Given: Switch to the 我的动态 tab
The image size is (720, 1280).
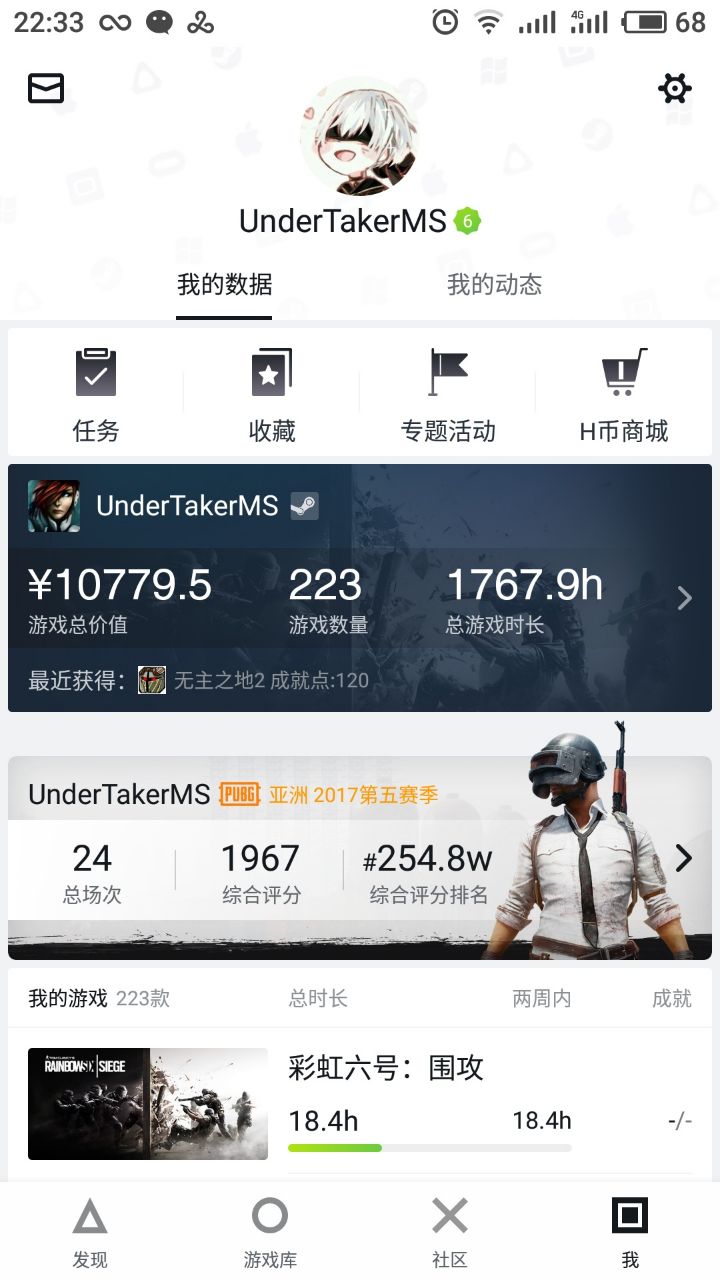Looking at the screenshot, I should coord(494,285).
